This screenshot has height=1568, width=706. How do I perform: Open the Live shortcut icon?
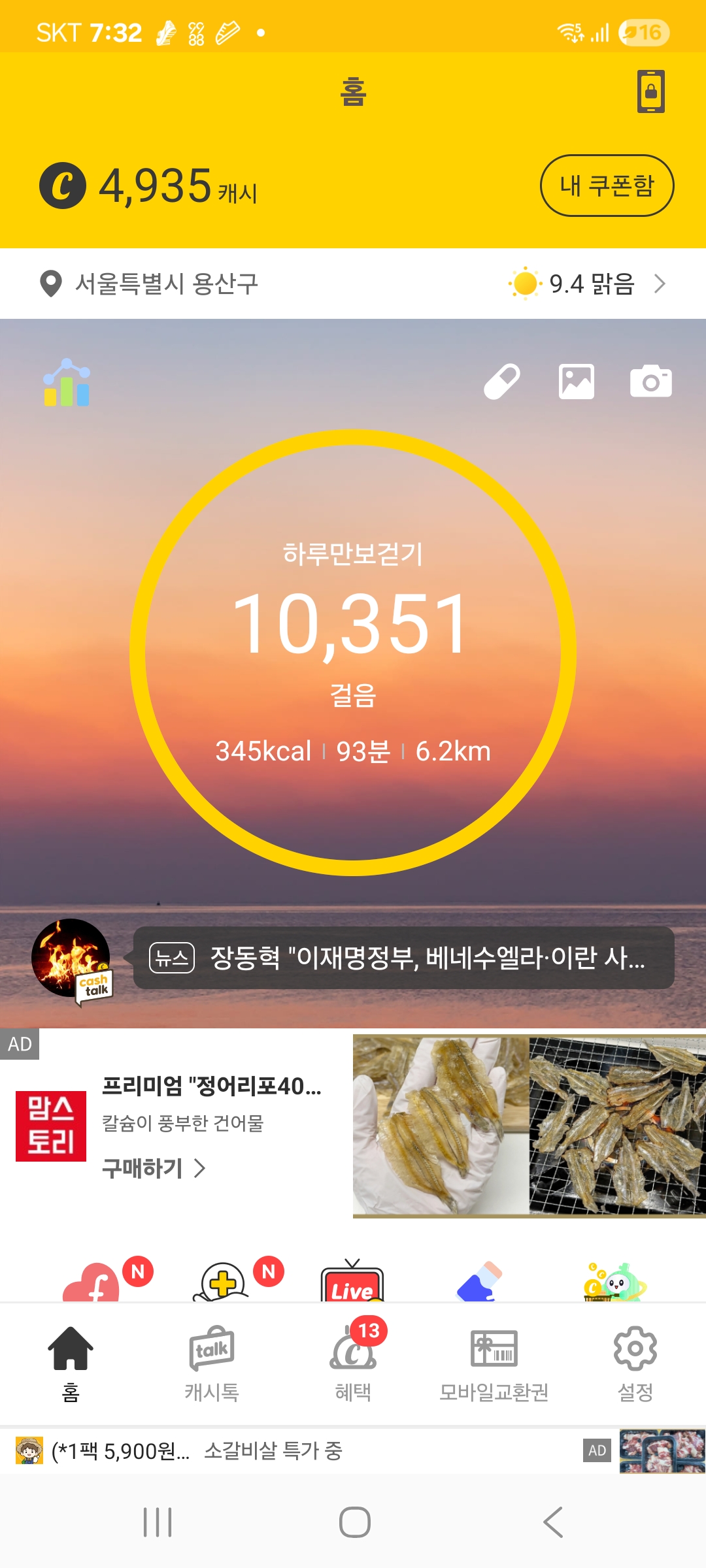tap(352, 1283)
